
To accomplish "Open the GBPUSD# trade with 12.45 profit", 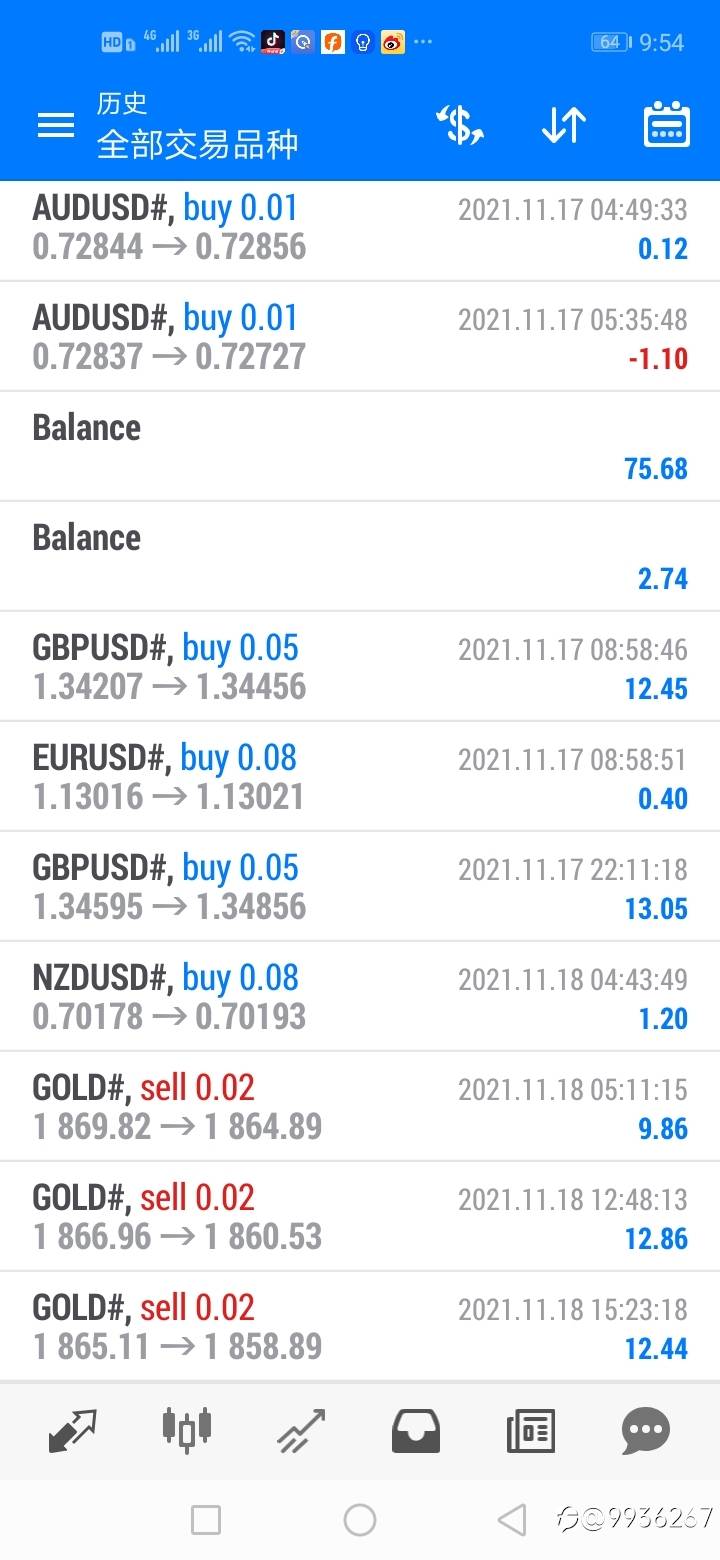I will (x=360, y=667).
